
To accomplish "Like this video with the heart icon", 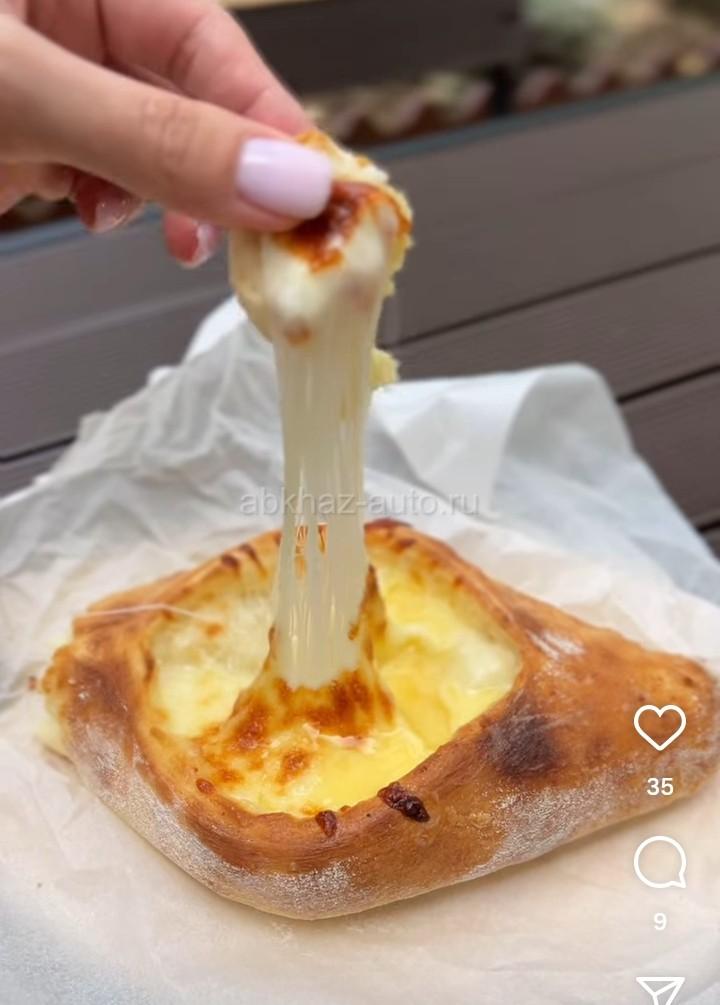I will (x=660, y=727).
